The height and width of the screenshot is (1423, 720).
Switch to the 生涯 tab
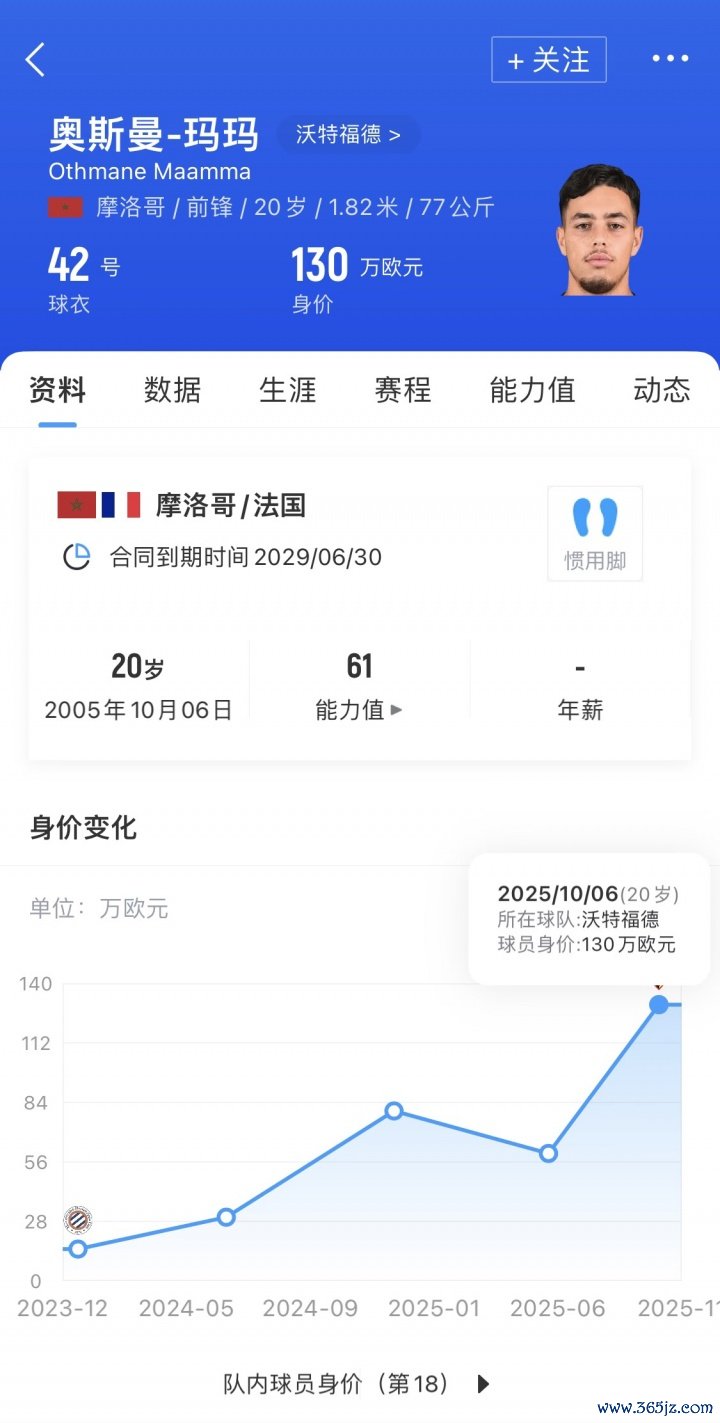click(x=288, y=390)
